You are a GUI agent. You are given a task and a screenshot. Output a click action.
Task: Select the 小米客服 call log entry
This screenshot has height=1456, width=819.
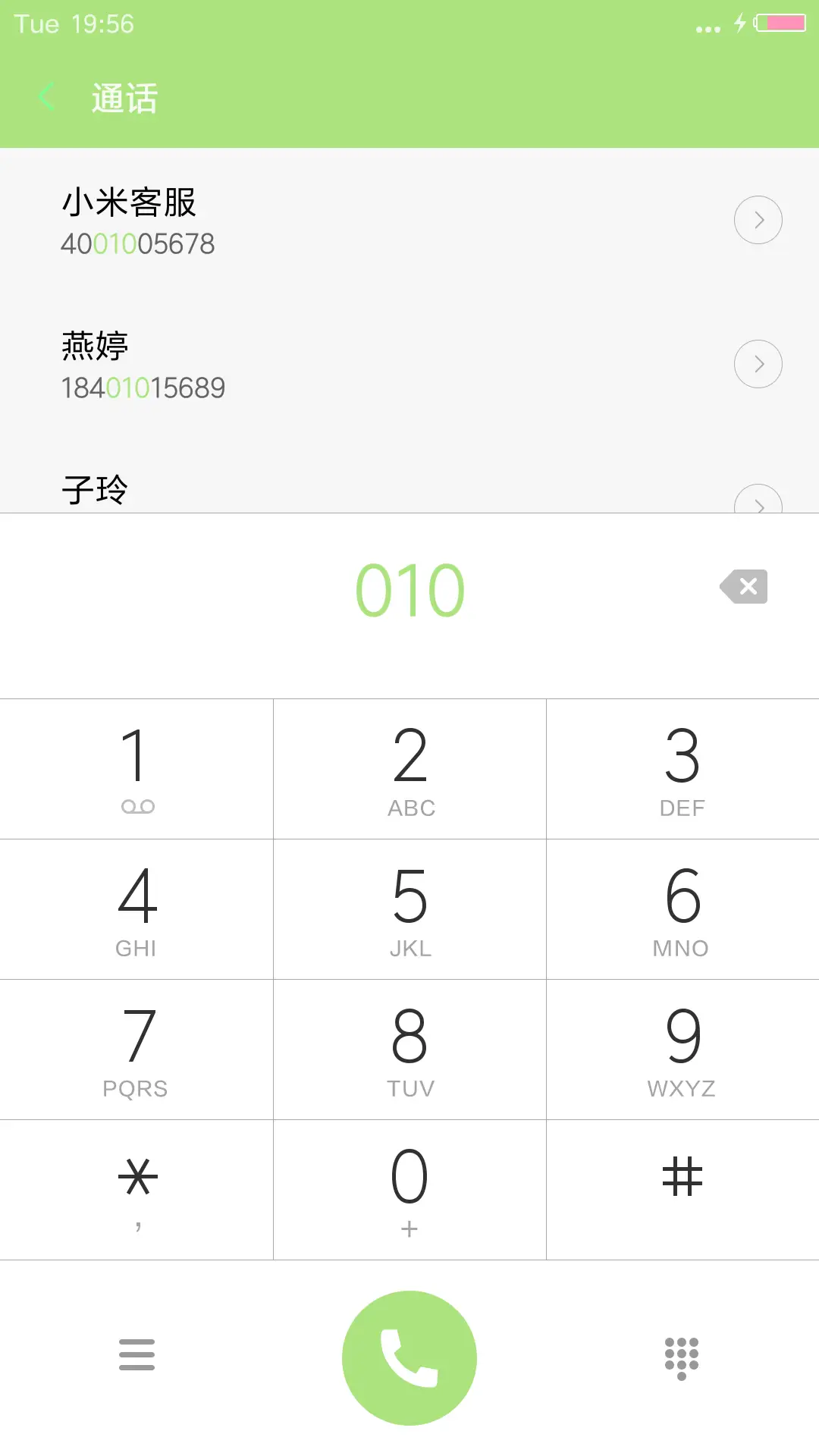(303, 220)
